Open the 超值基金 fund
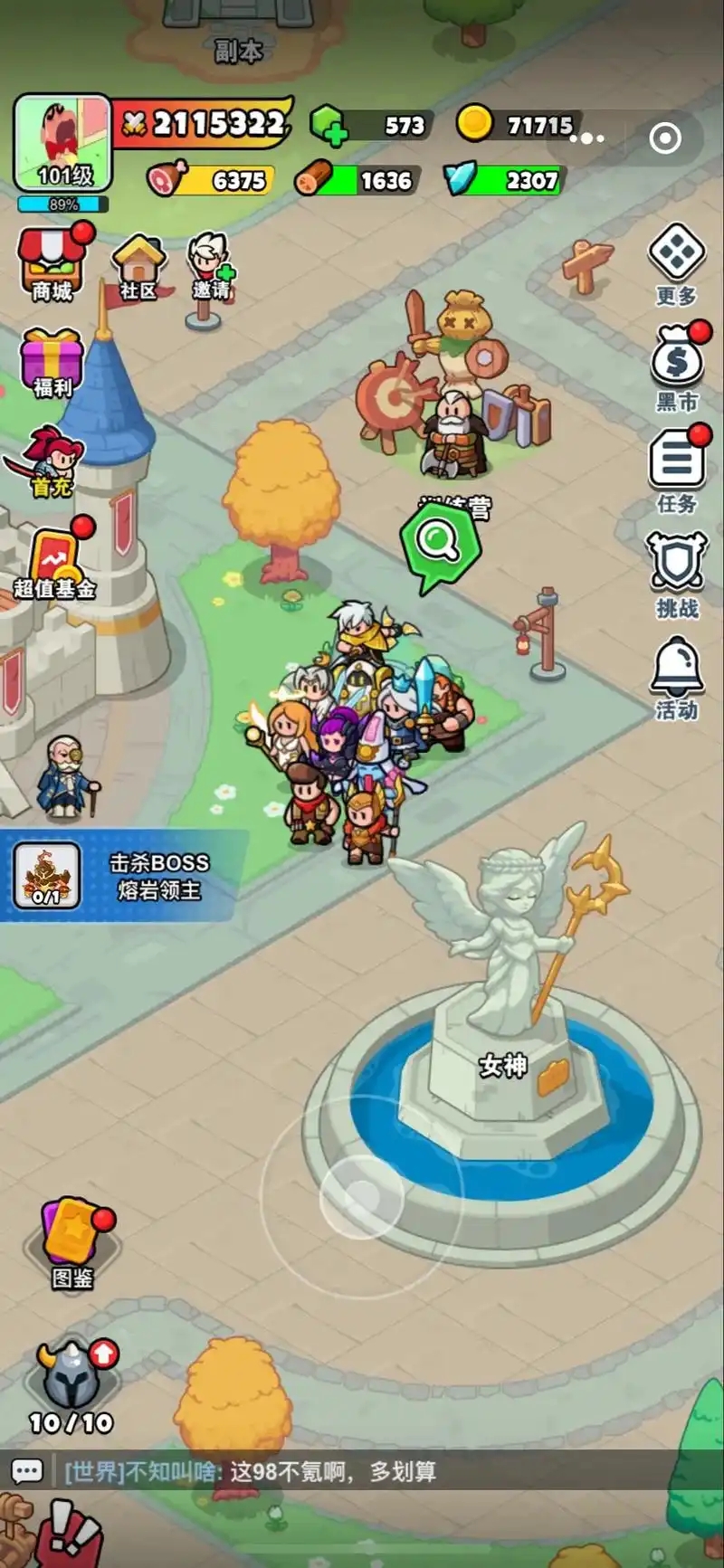Viewport: 724px width, 1568px height. pyautogui.click(x=54, y=563)
